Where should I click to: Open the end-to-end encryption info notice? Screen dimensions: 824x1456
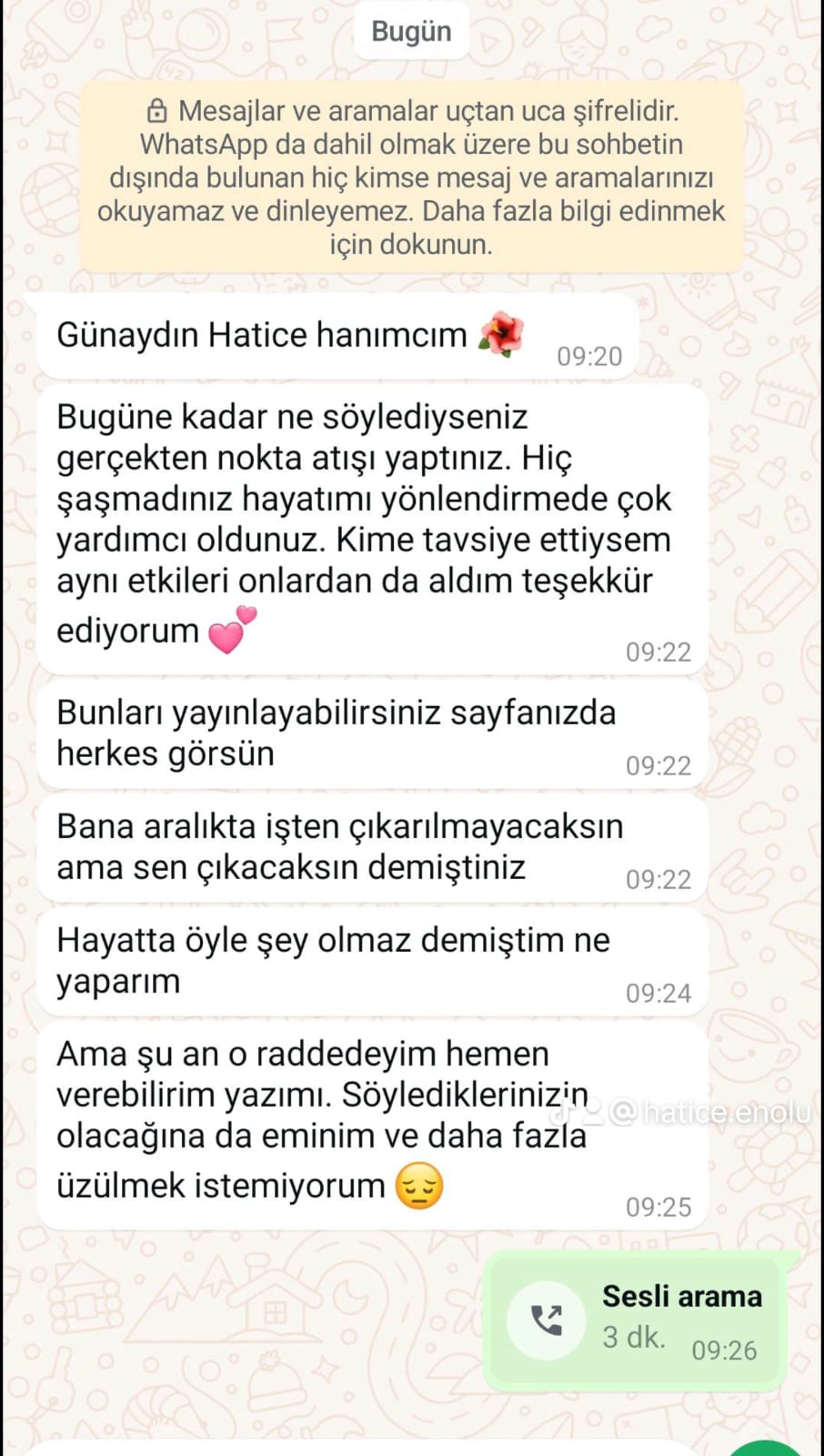[411, 177]
